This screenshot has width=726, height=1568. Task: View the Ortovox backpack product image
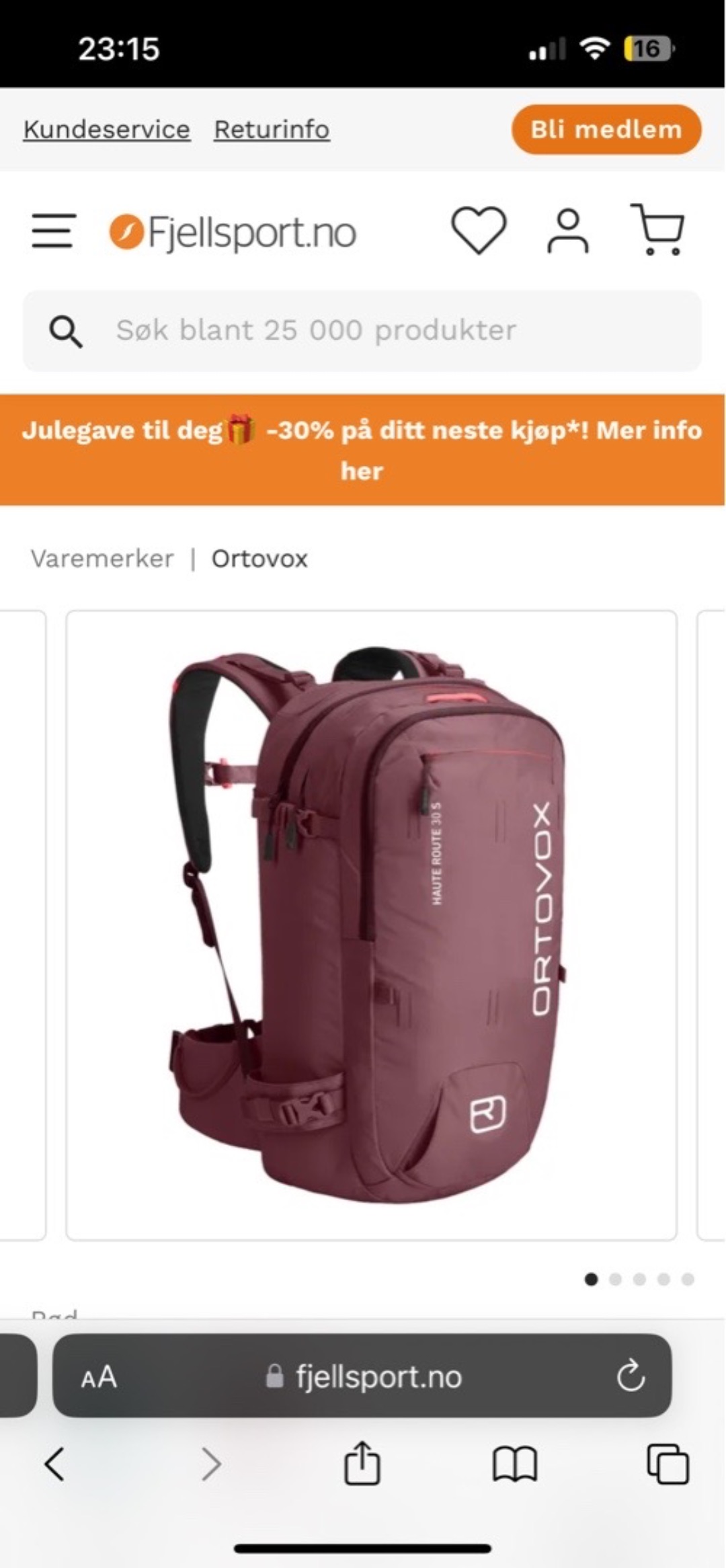371,925
